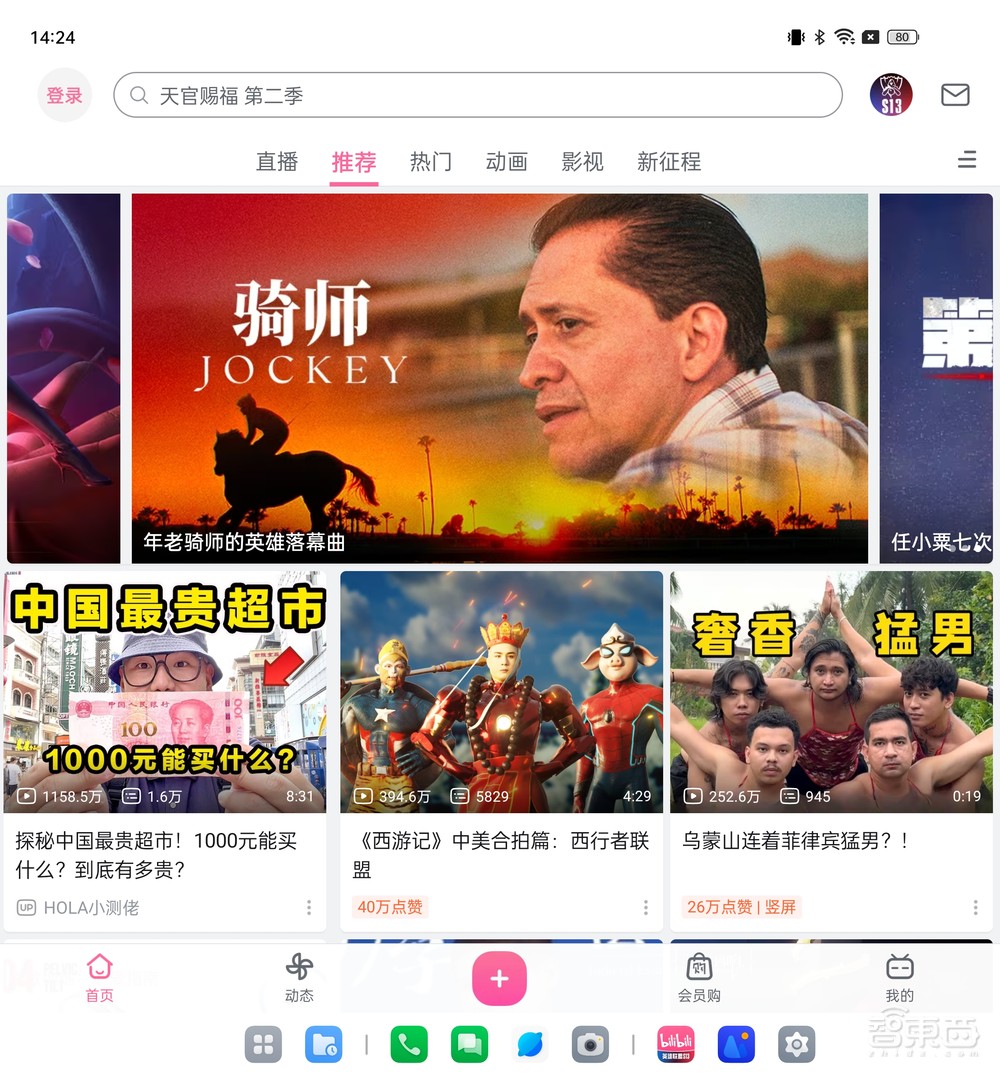Open options menu on HOLA小测佬 video
This screenshot has height=1076, width=1000.
tap(309, 907)
